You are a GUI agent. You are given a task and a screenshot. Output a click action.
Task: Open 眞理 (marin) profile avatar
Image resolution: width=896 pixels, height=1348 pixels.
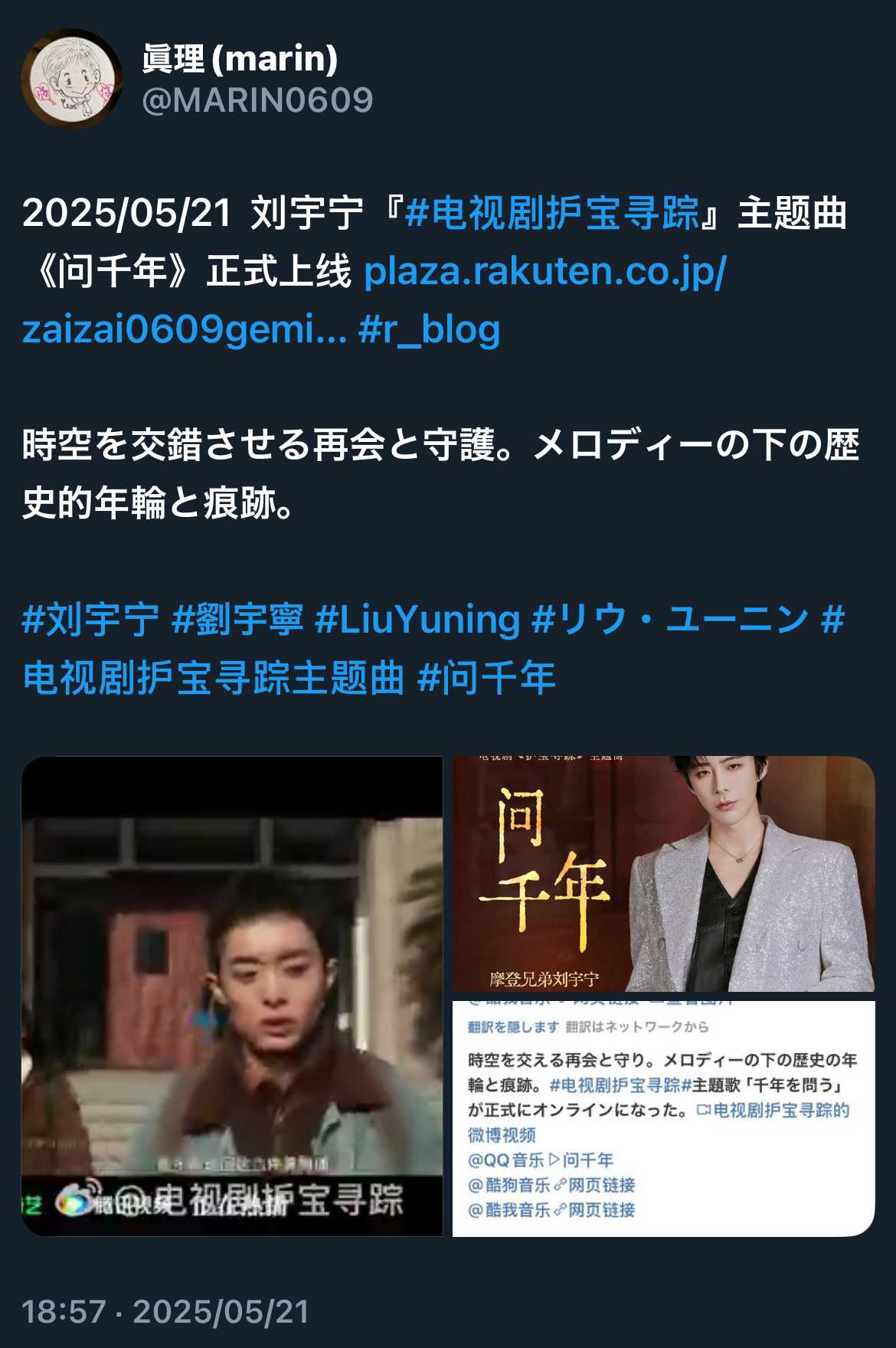pyautogui.click(x=70, y=79)
